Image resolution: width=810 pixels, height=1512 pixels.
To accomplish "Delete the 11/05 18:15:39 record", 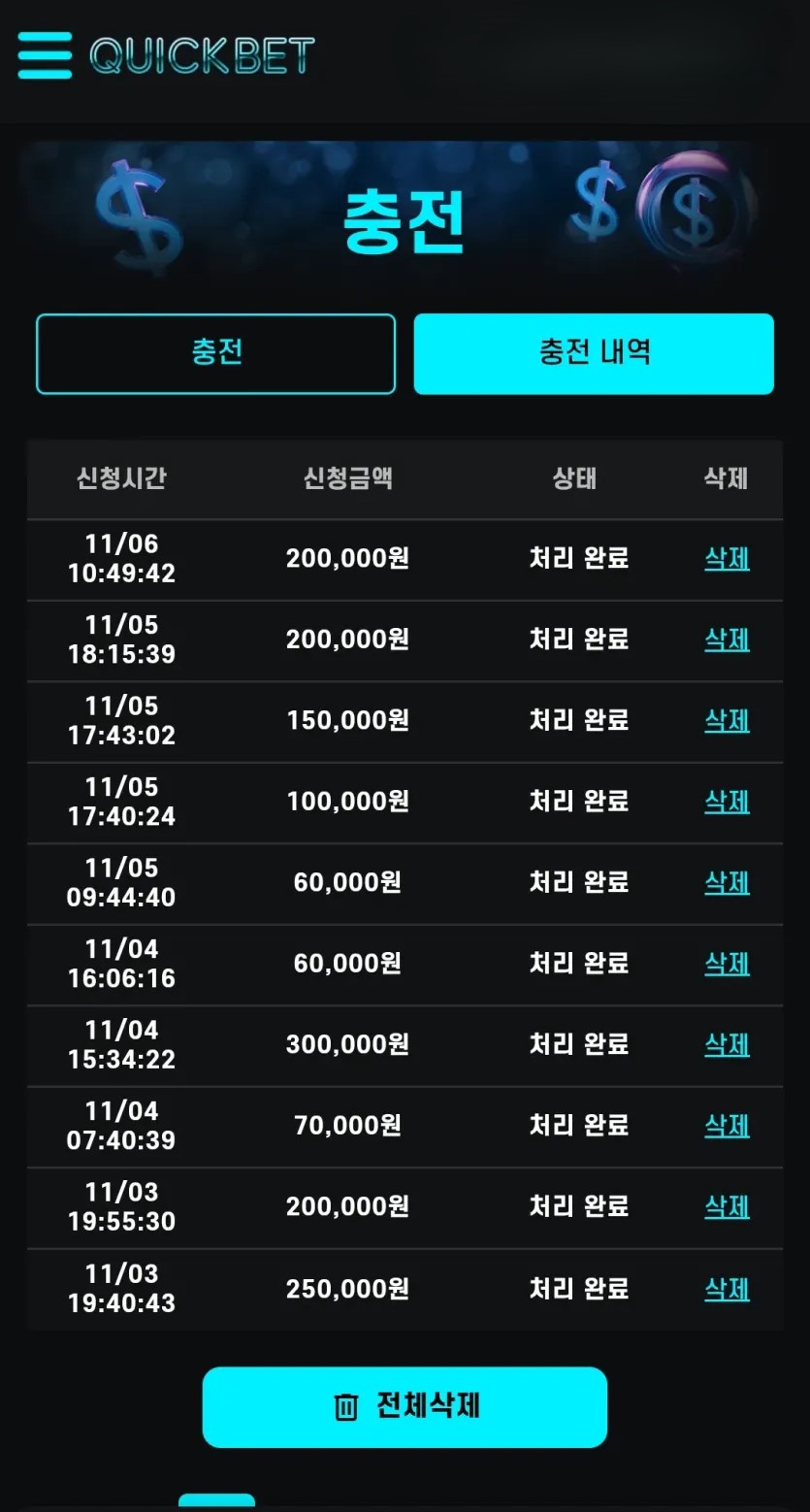I will [727, 641].
